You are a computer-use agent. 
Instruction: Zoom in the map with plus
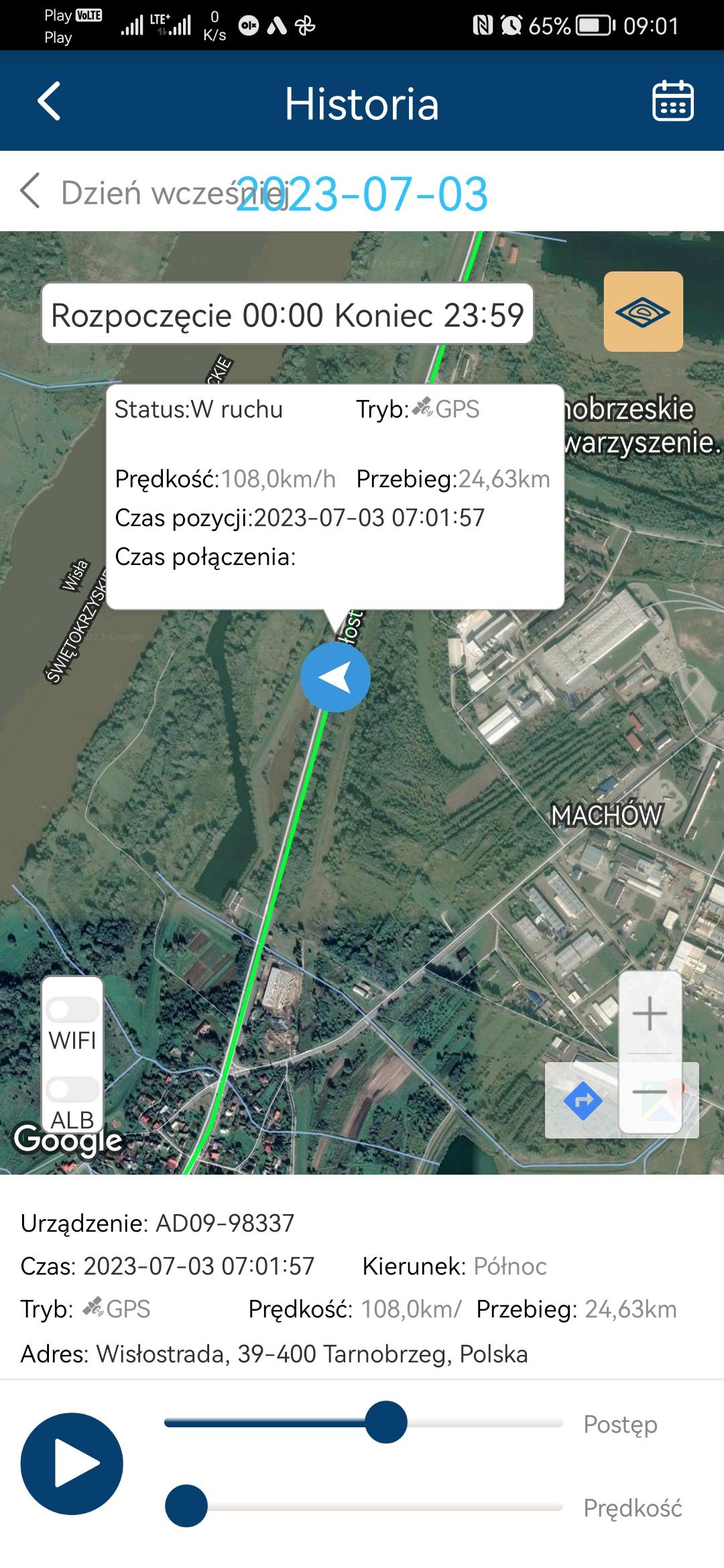[x=650, y=1013]
